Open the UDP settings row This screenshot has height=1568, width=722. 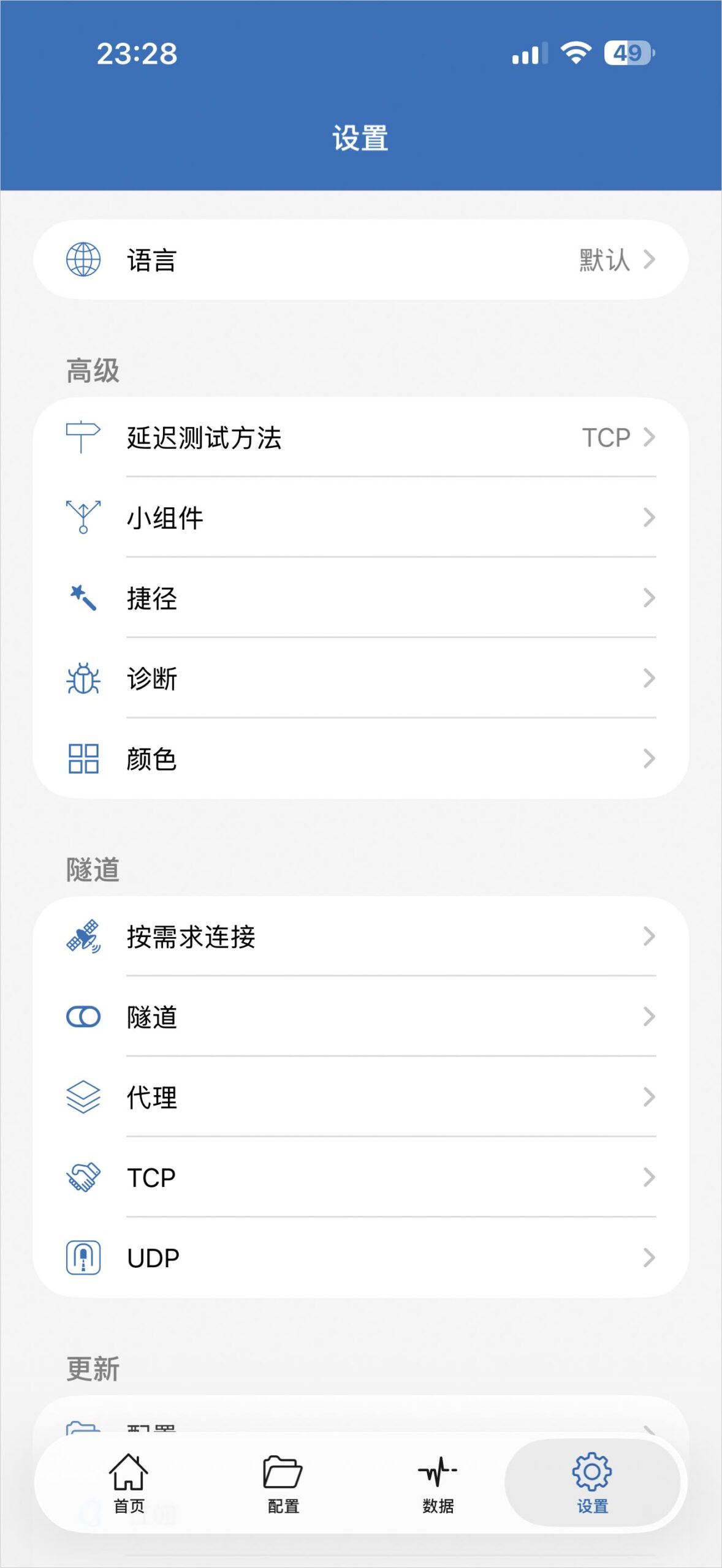coord(360,1258)
